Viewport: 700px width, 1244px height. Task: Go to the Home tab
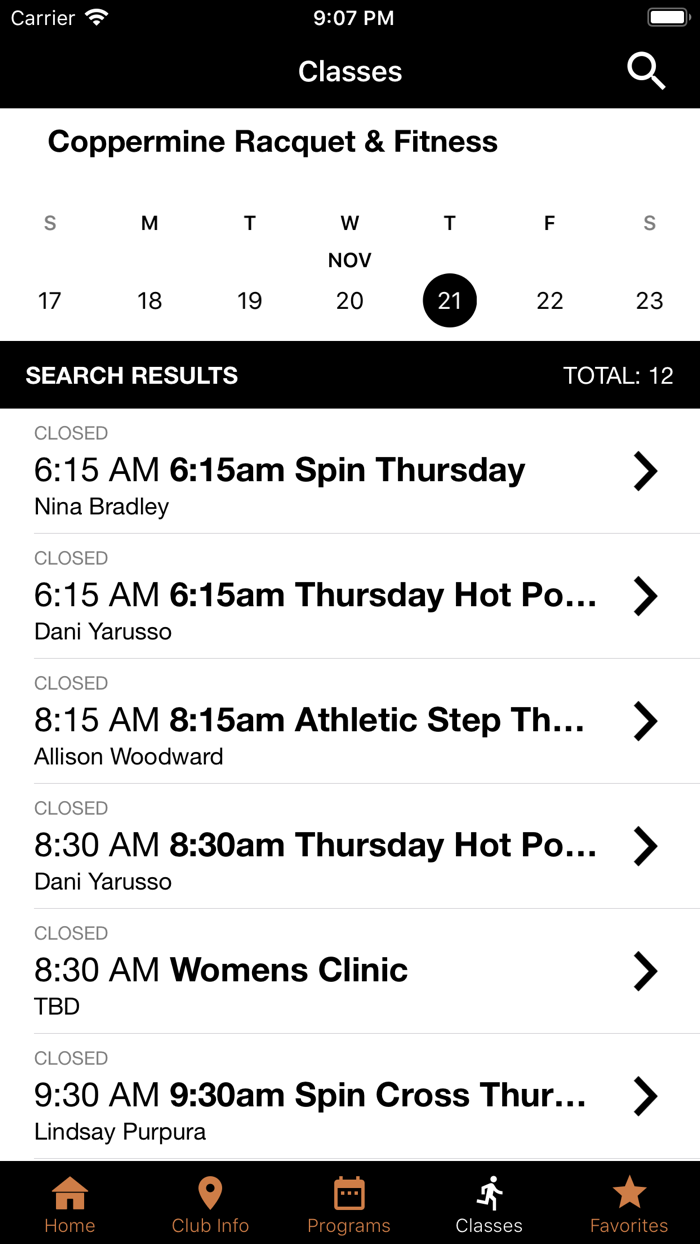(70, 1204)
